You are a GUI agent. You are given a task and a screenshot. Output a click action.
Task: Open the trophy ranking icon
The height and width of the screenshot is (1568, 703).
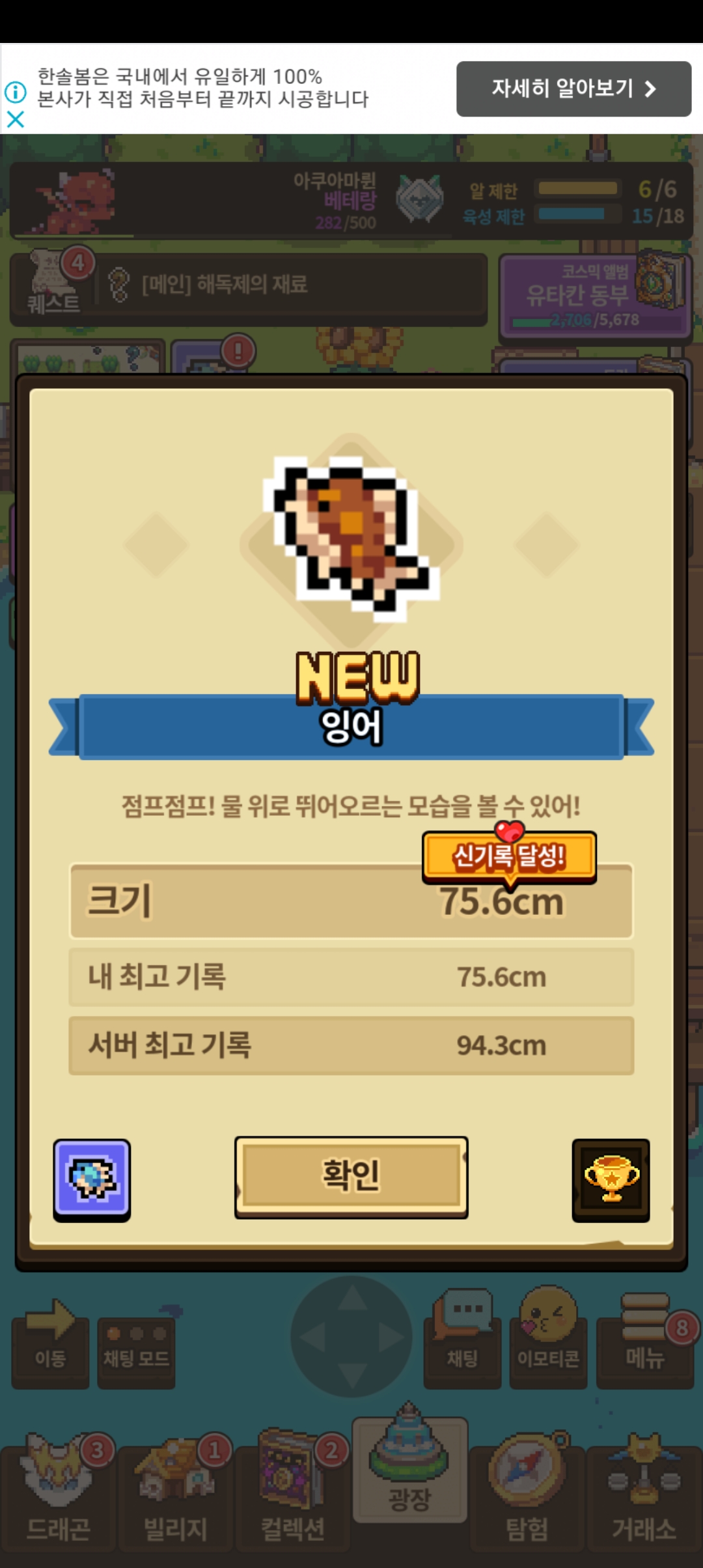[x=611, y=1179]
